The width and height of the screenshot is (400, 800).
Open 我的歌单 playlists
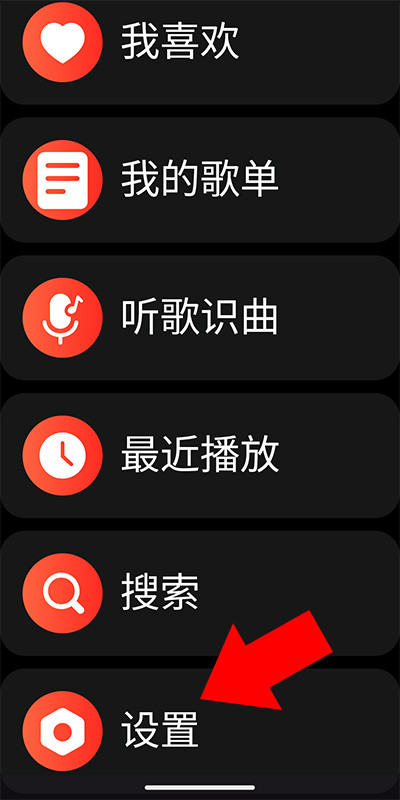pyautogui.click(x=200, y=180)
